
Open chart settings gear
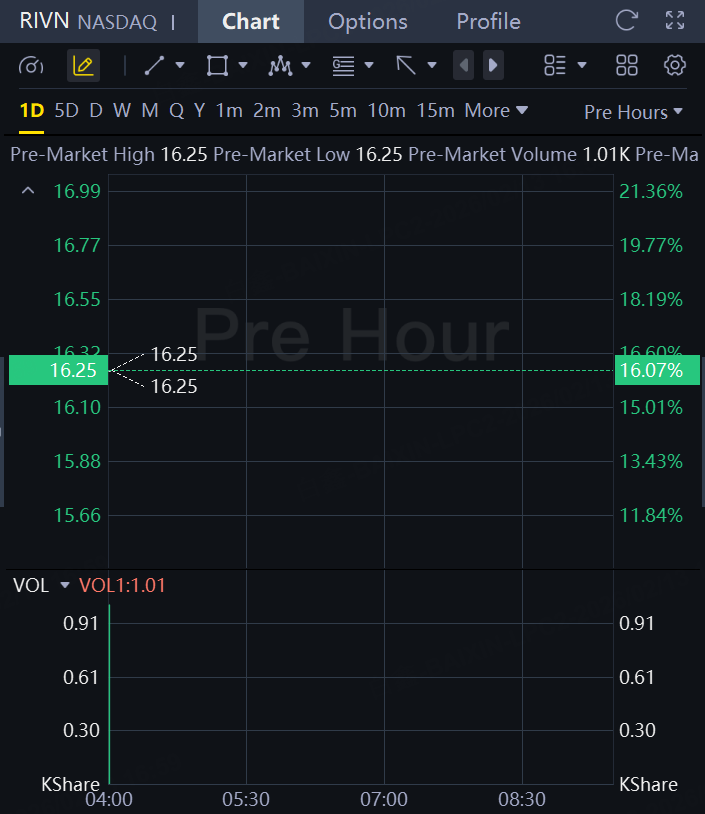click(675, 66)
